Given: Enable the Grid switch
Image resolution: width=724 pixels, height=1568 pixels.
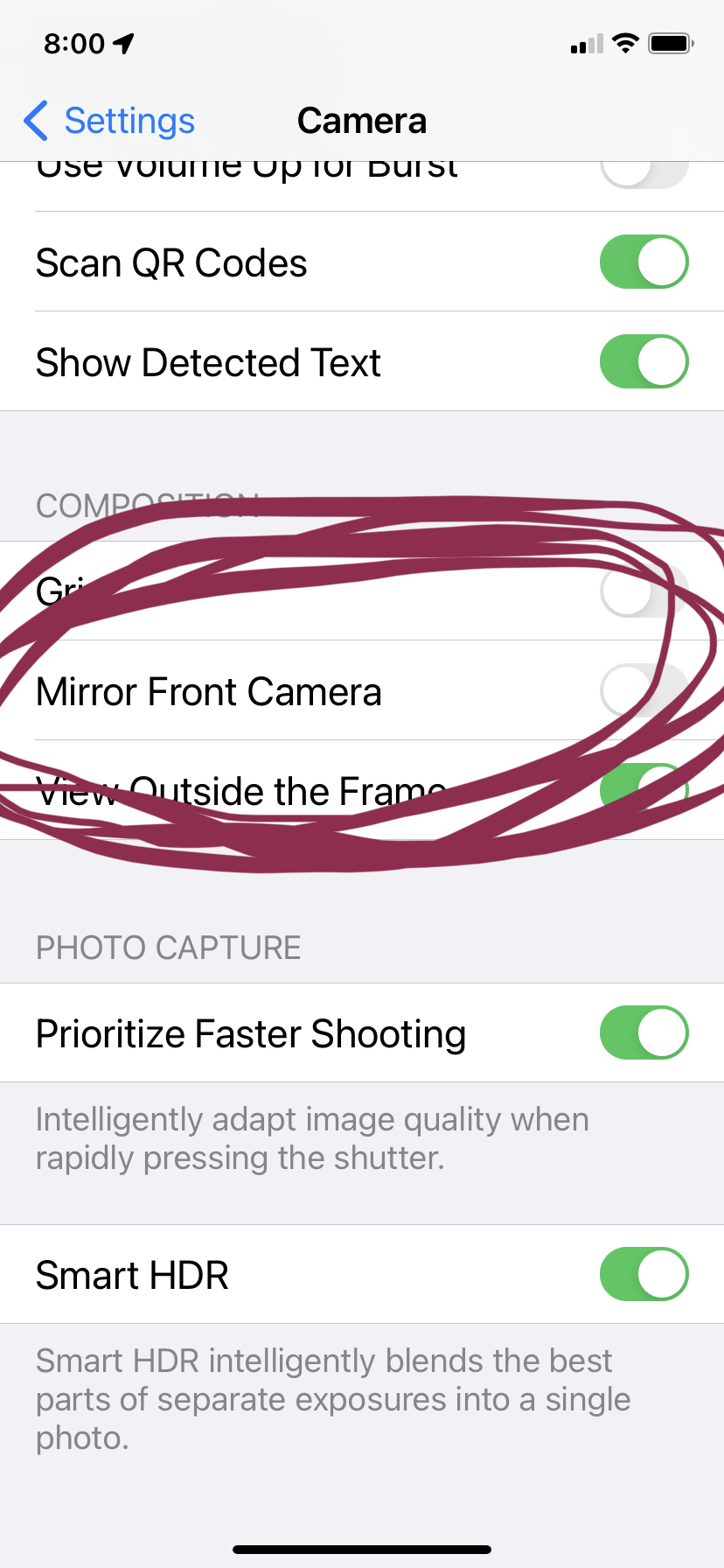Looking at the screenshot, I should tap(644, 591).
